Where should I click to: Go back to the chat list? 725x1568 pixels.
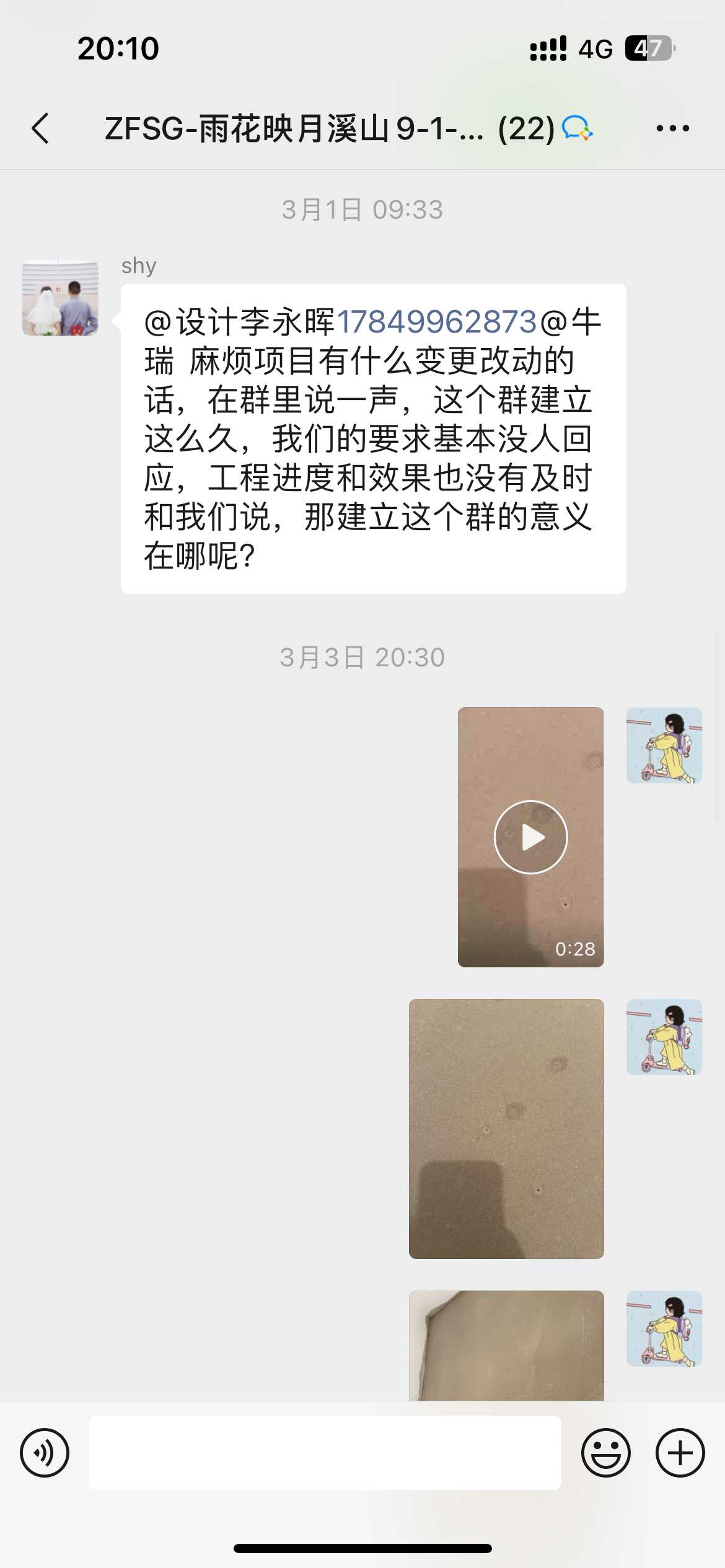(41, 129)
